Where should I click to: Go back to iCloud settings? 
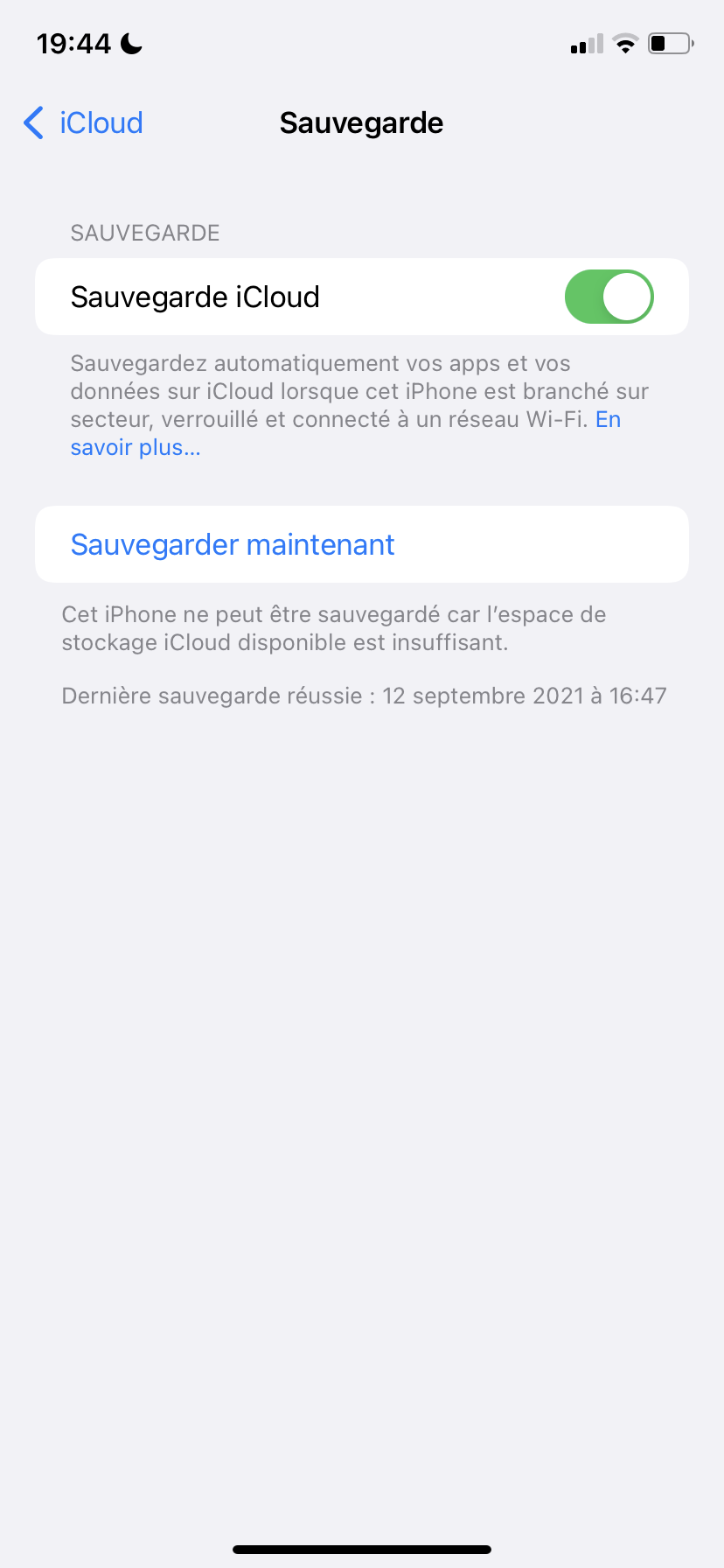pos(83,123)
